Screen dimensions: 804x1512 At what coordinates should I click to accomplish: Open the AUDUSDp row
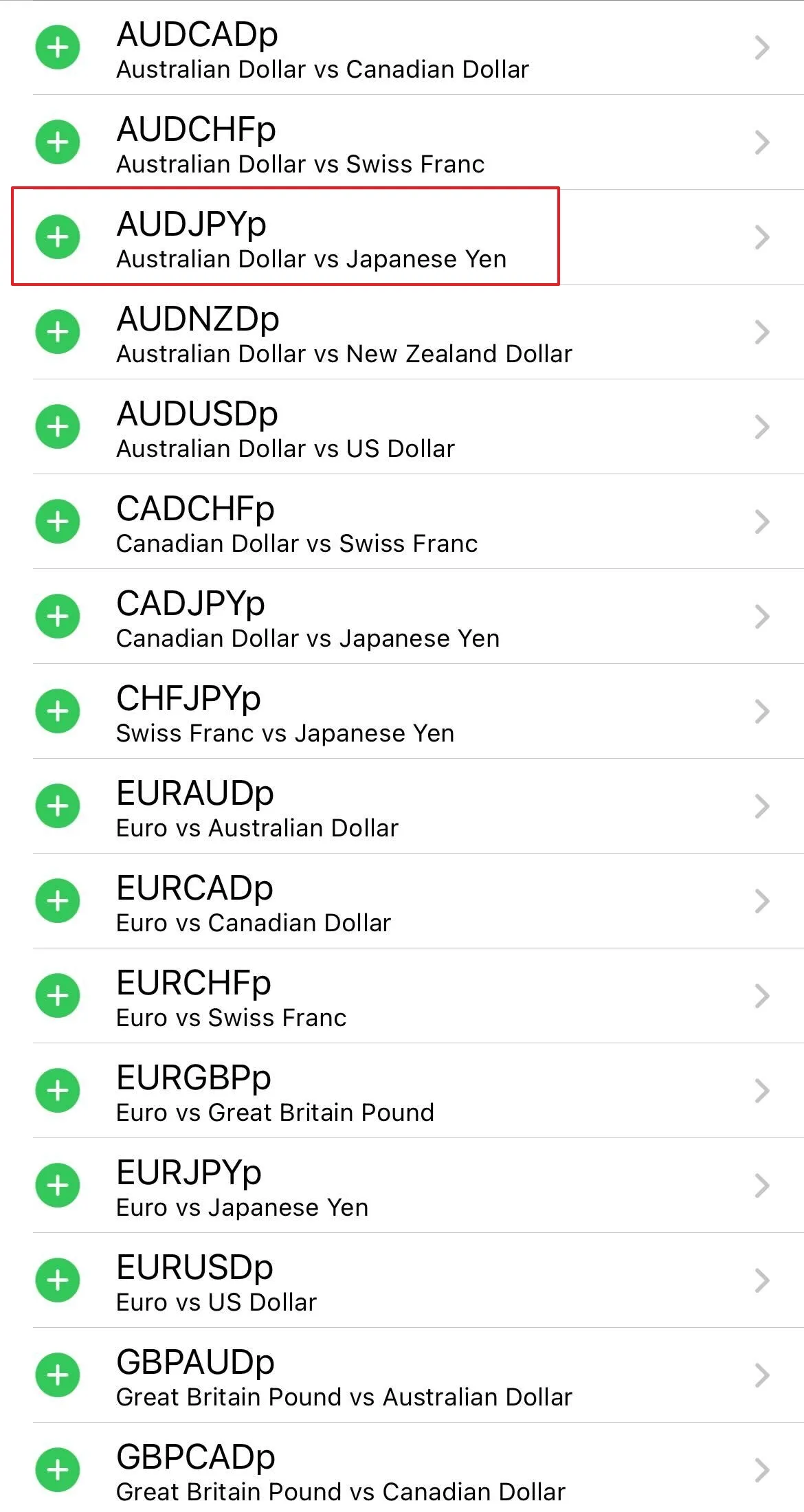pos(412,428)
